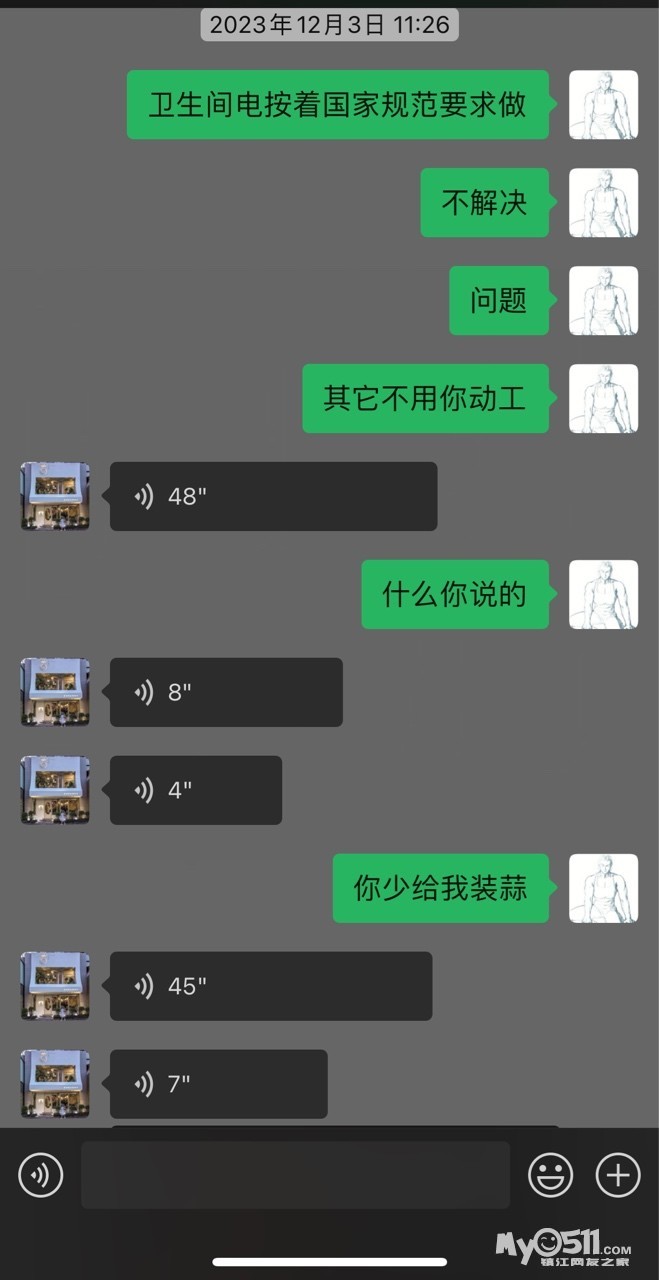The width and height of the screenshot is (659, 1280).
Task: Focus the message text field
Action: pos(295,1175)
